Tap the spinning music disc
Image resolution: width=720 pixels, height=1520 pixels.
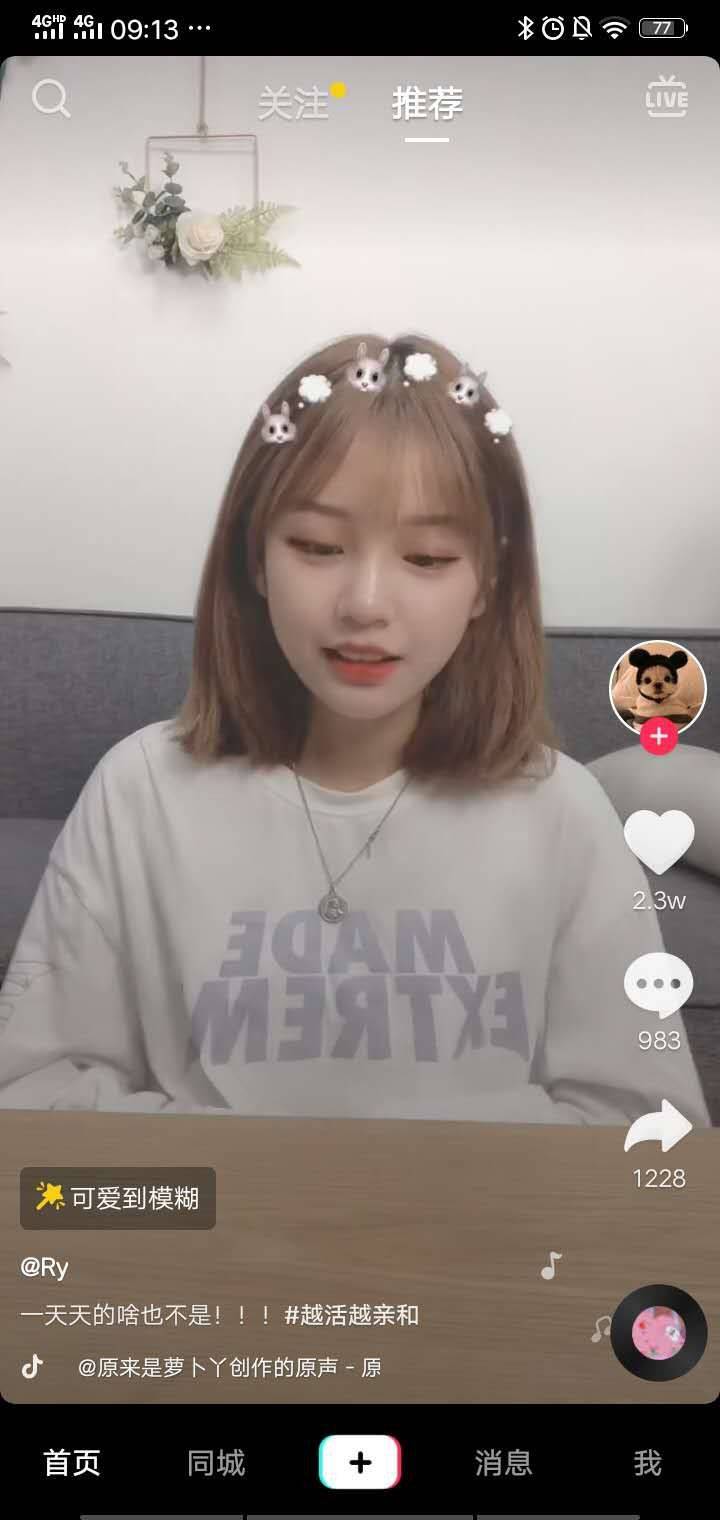pos(659,1332)
